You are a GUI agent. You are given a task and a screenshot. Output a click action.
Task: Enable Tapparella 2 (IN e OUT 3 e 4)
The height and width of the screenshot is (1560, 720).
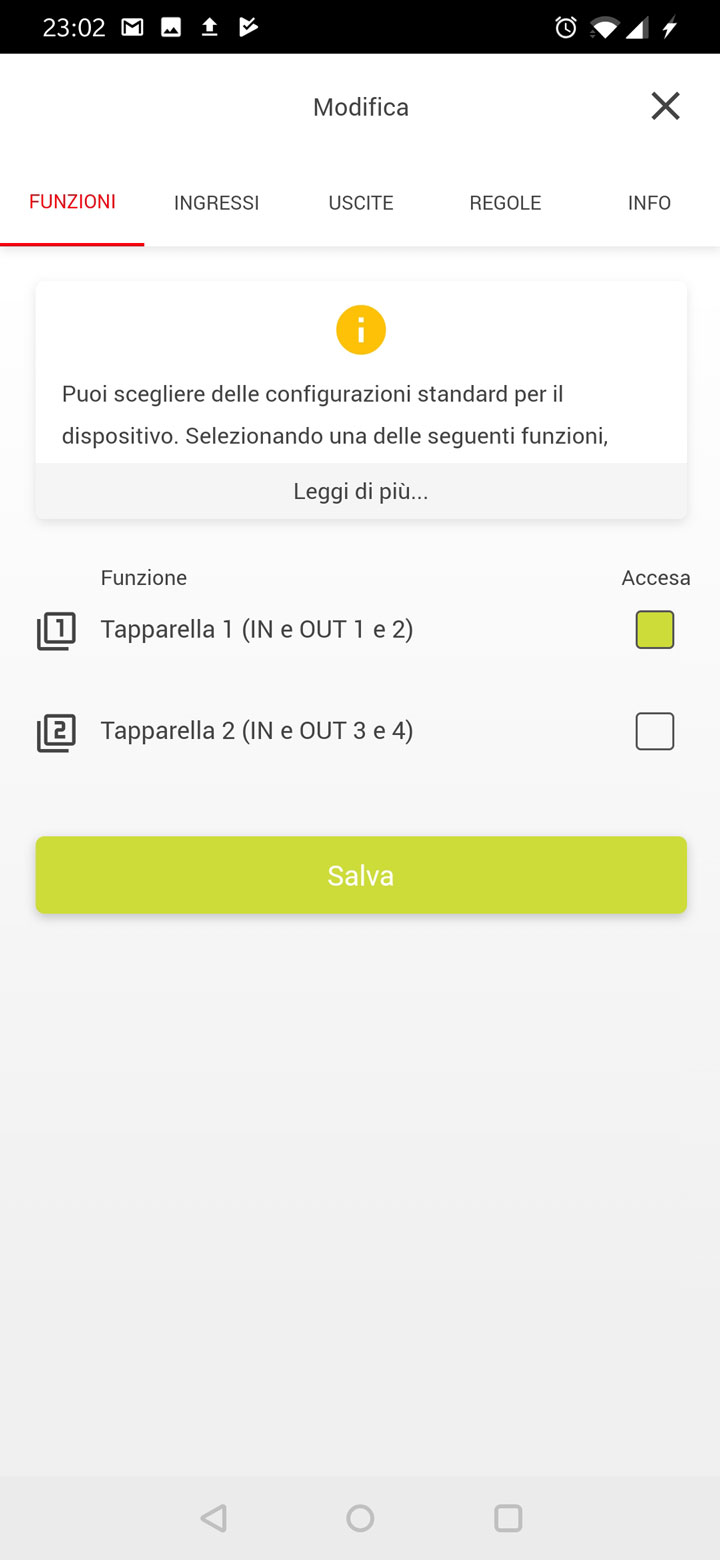(x=655, y=731)
